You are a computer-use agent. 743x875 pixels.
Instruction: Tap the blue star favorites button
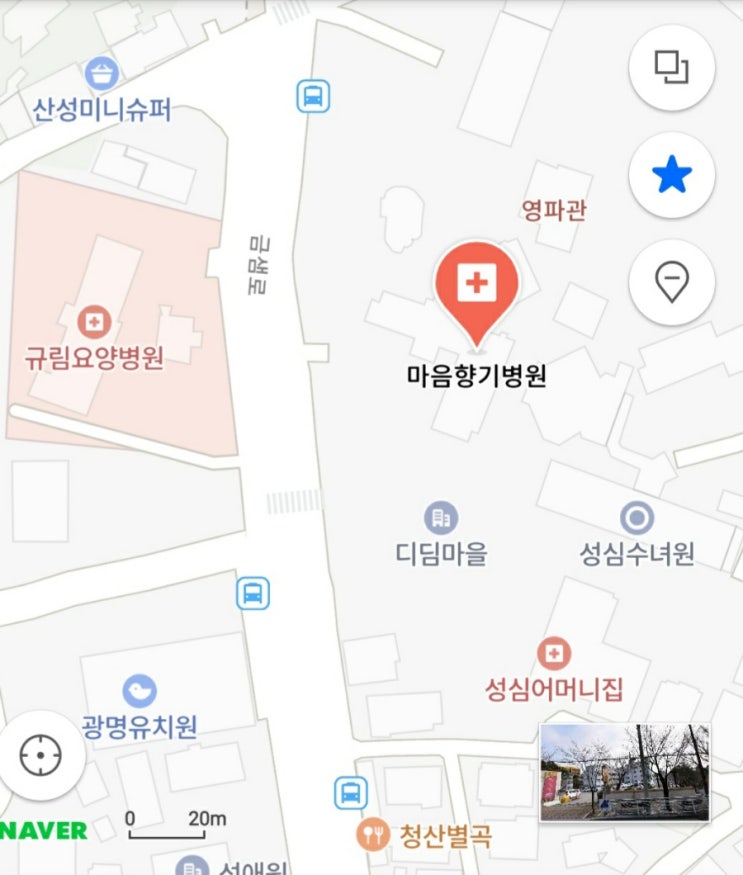coord(672,175)
